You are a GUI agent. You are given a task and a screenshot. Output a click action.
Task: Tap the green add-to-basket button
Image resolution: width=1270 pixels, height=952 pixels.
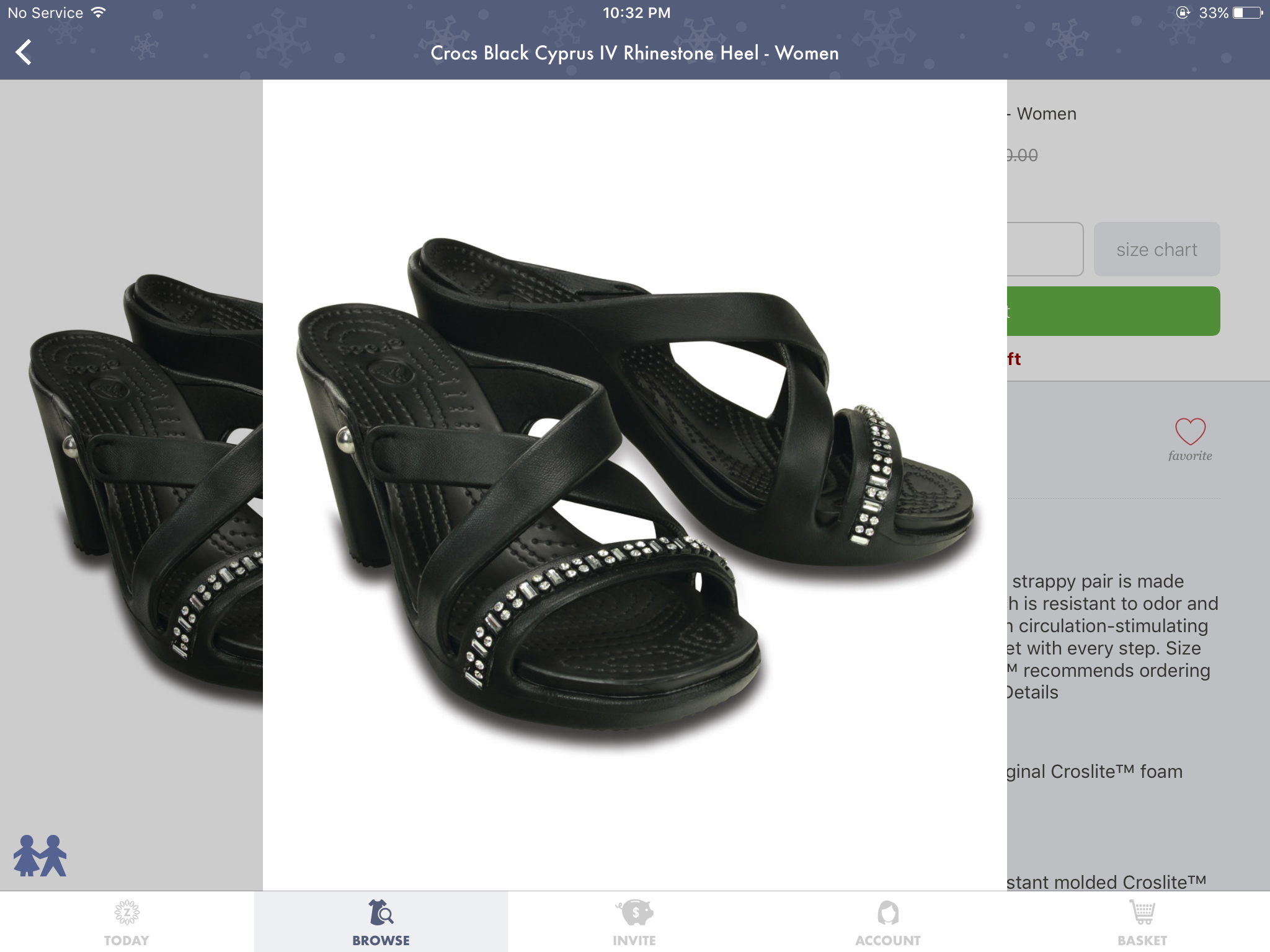(1113, 311)
